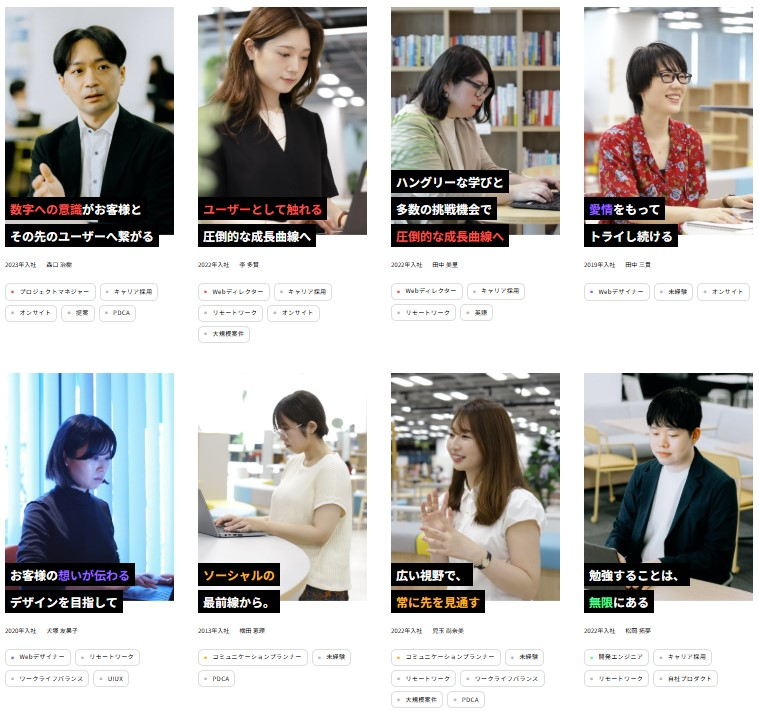Open the ユーザーとして触れる interview card
The image size is (759, 711).
(x=282, y=120)
